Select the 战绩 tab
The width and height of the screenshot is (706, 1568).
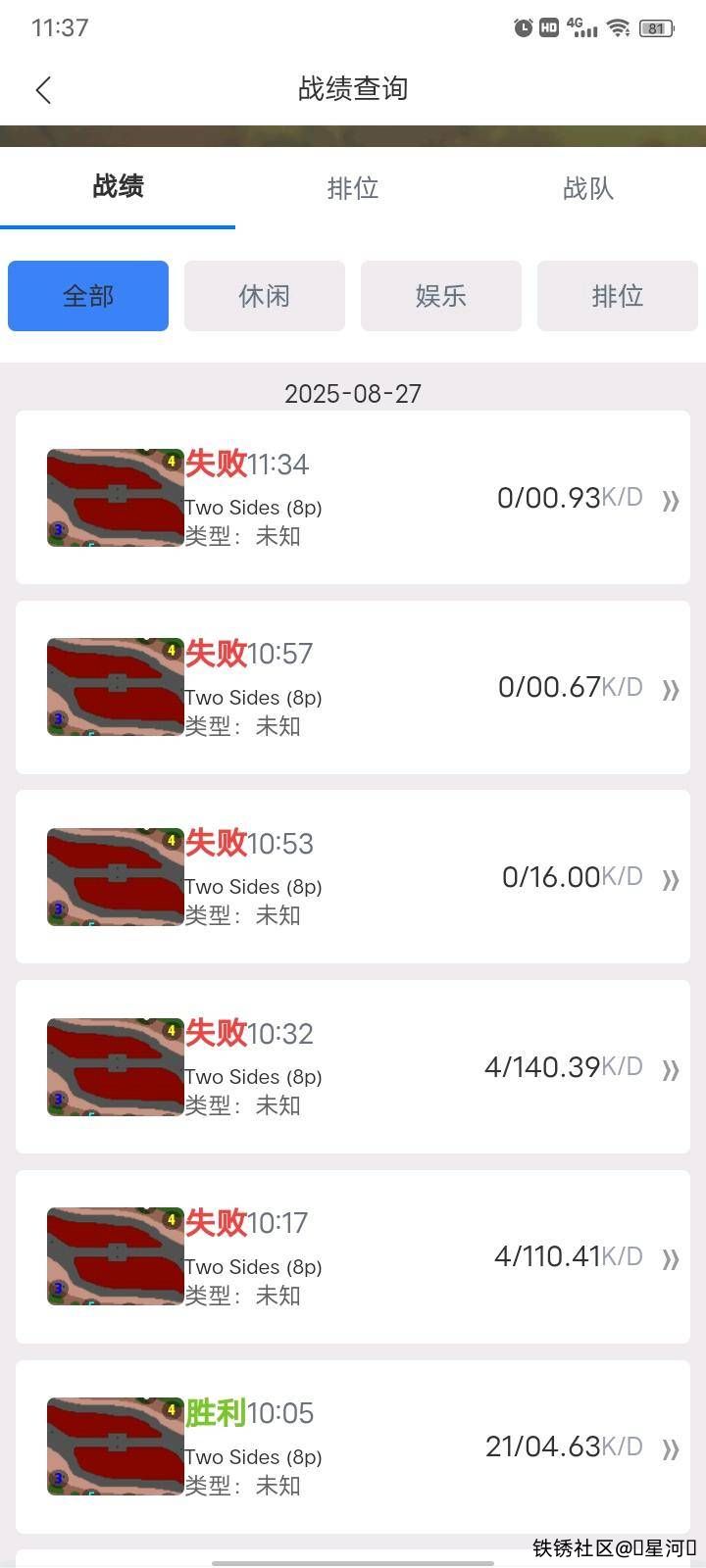coord(118,186)
